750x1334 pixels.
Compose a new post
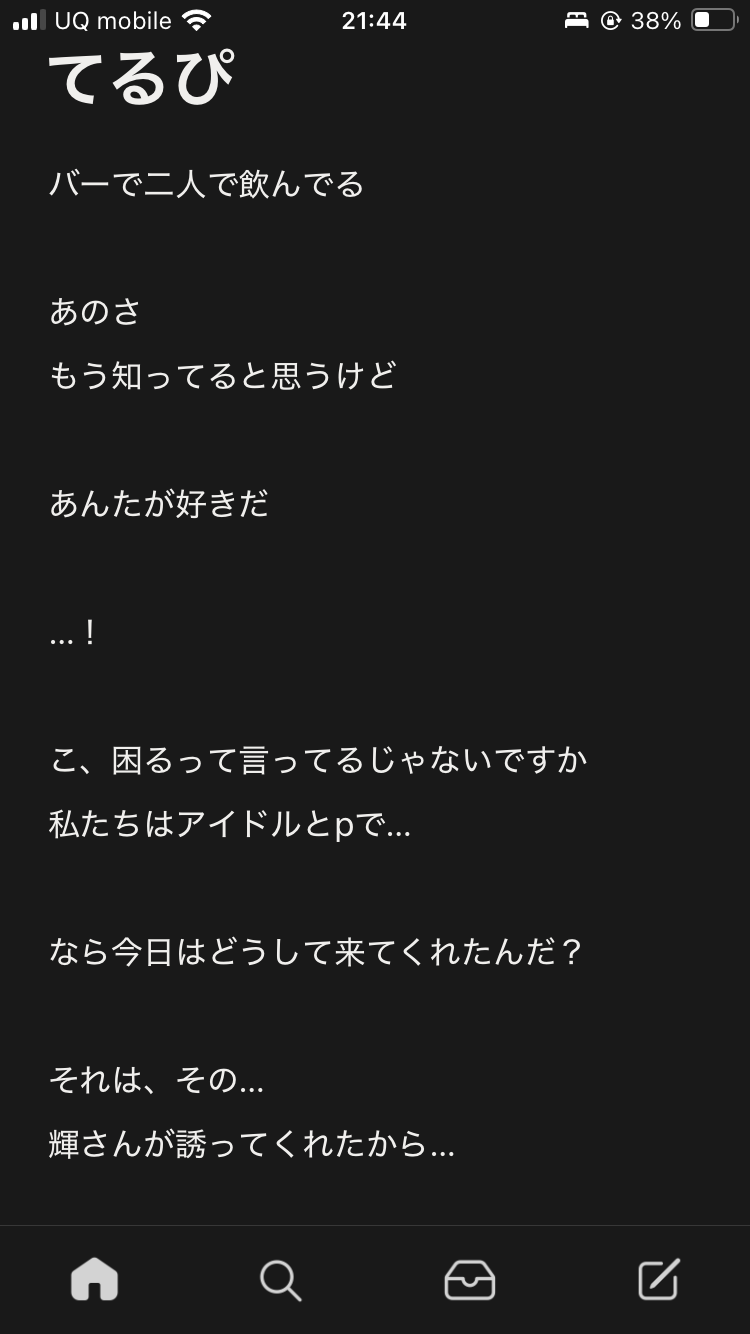(x=658, y=1279)
